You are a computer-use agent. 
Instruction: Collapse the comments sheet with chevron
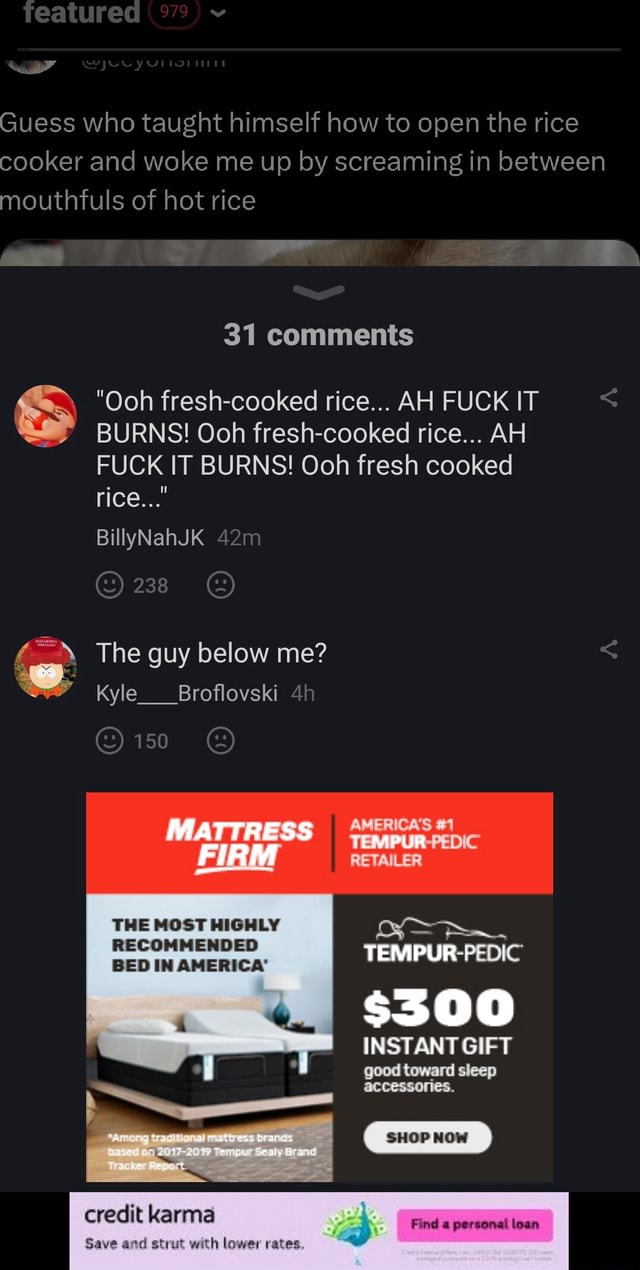(320, 292)
